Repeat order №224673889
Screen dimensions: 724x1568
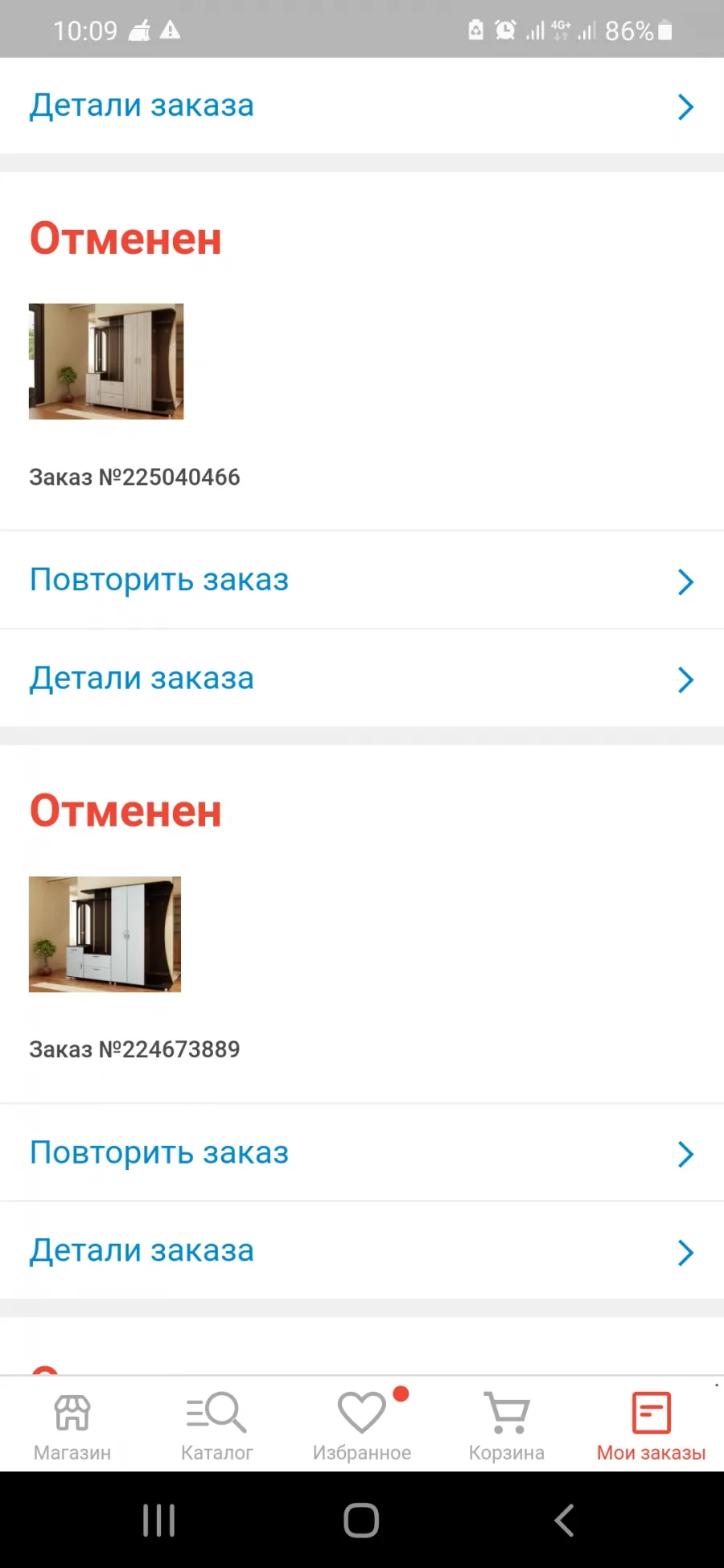pos(362,1153)
